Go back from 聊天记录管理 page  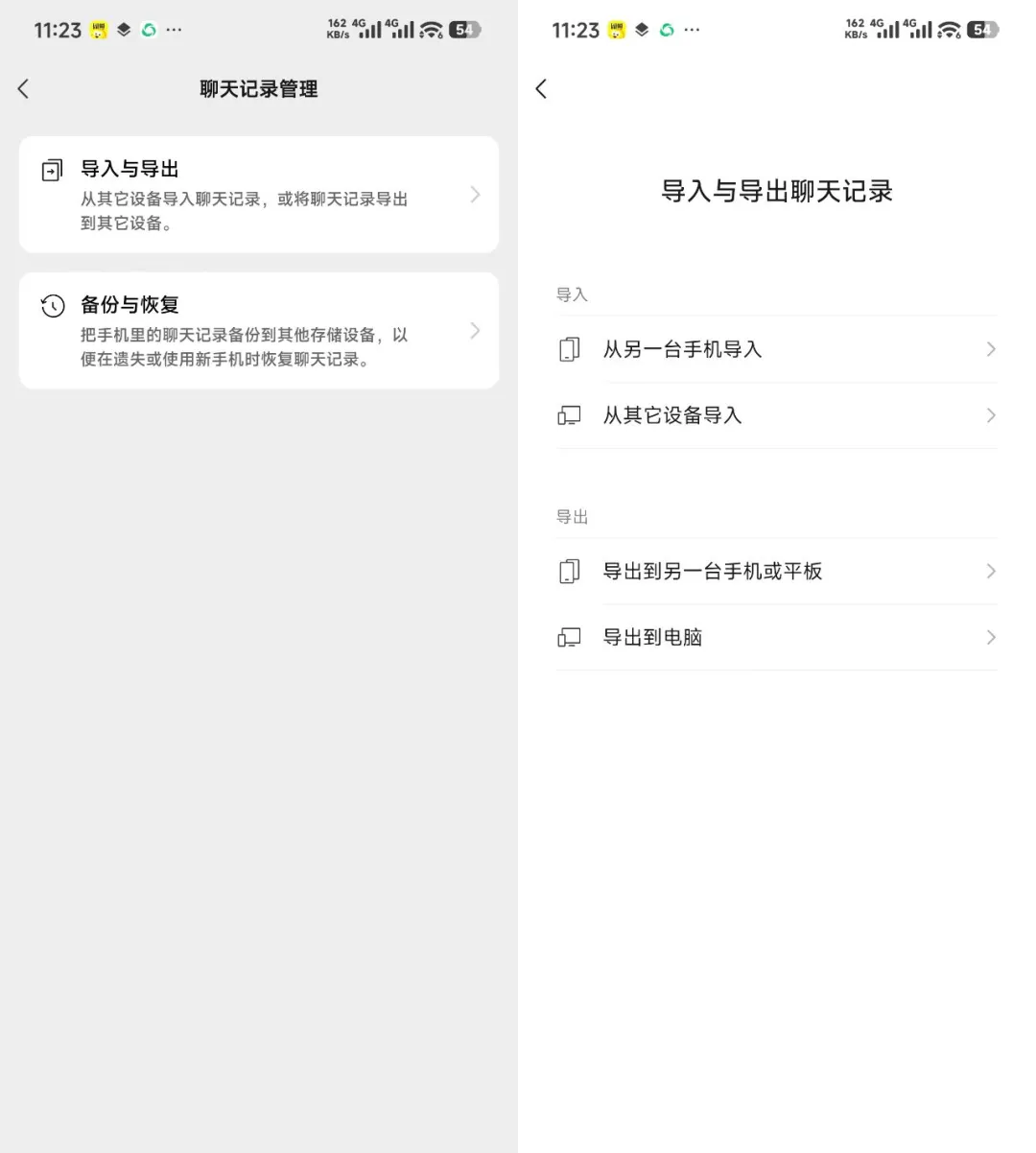point(24,89)
